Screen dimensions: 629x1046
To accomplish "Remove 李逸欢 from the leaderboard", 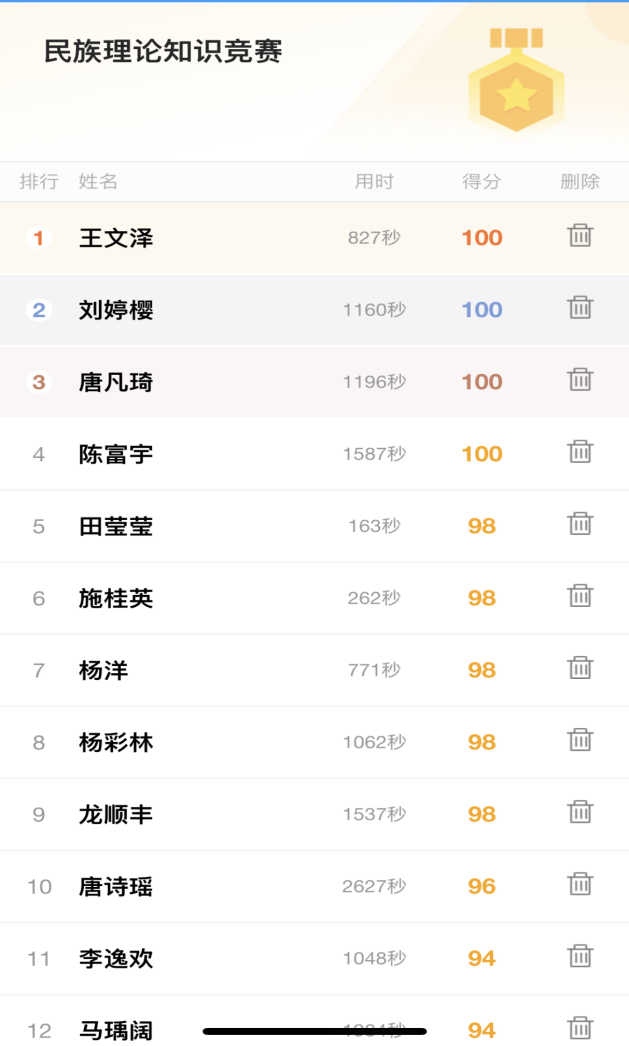I will (x=580, y=956).
